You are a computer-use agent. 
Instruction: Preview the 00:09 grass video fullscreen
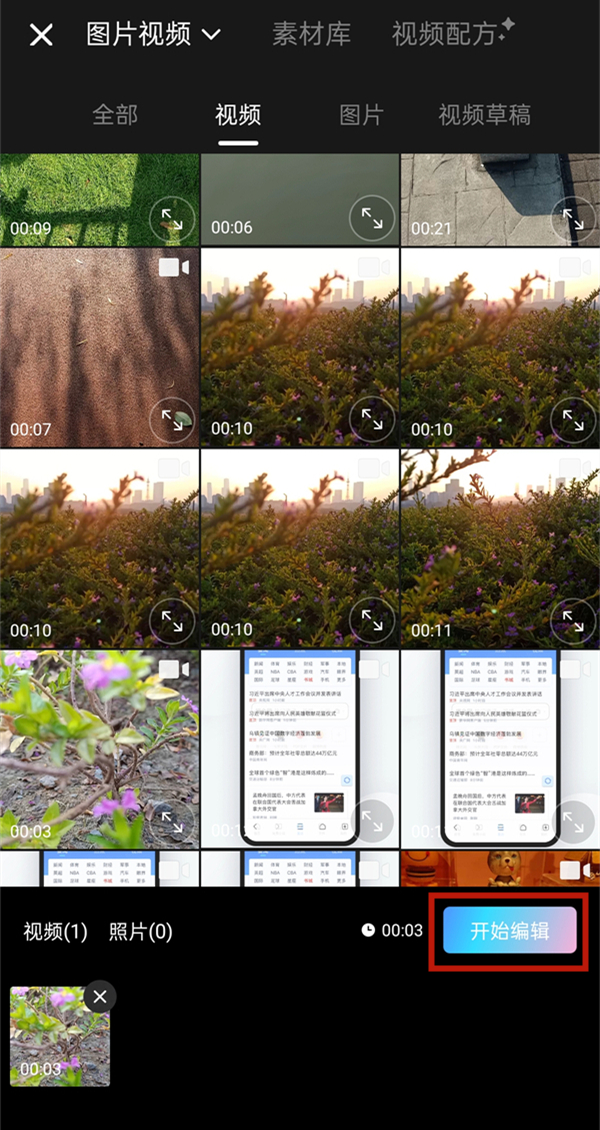[172, 218]
